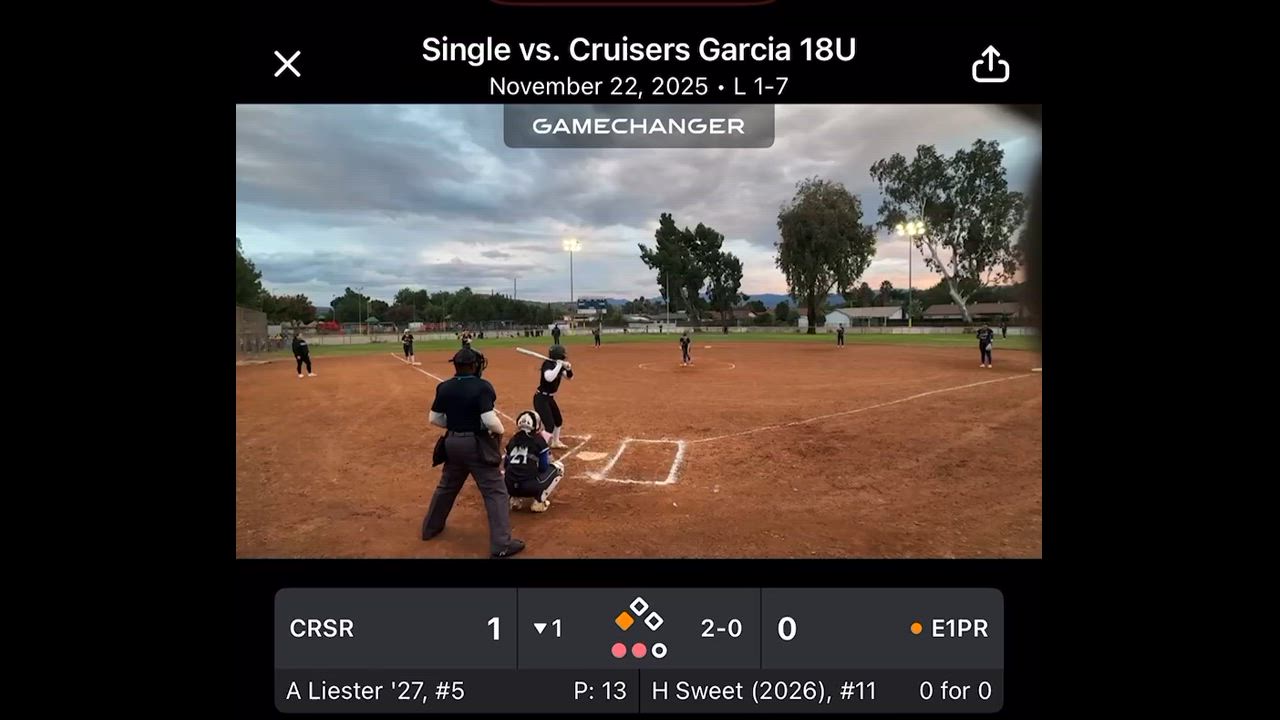Close the video clip viewer
The height and width of the screenshot is (720, 1280).
click(287, 64)
